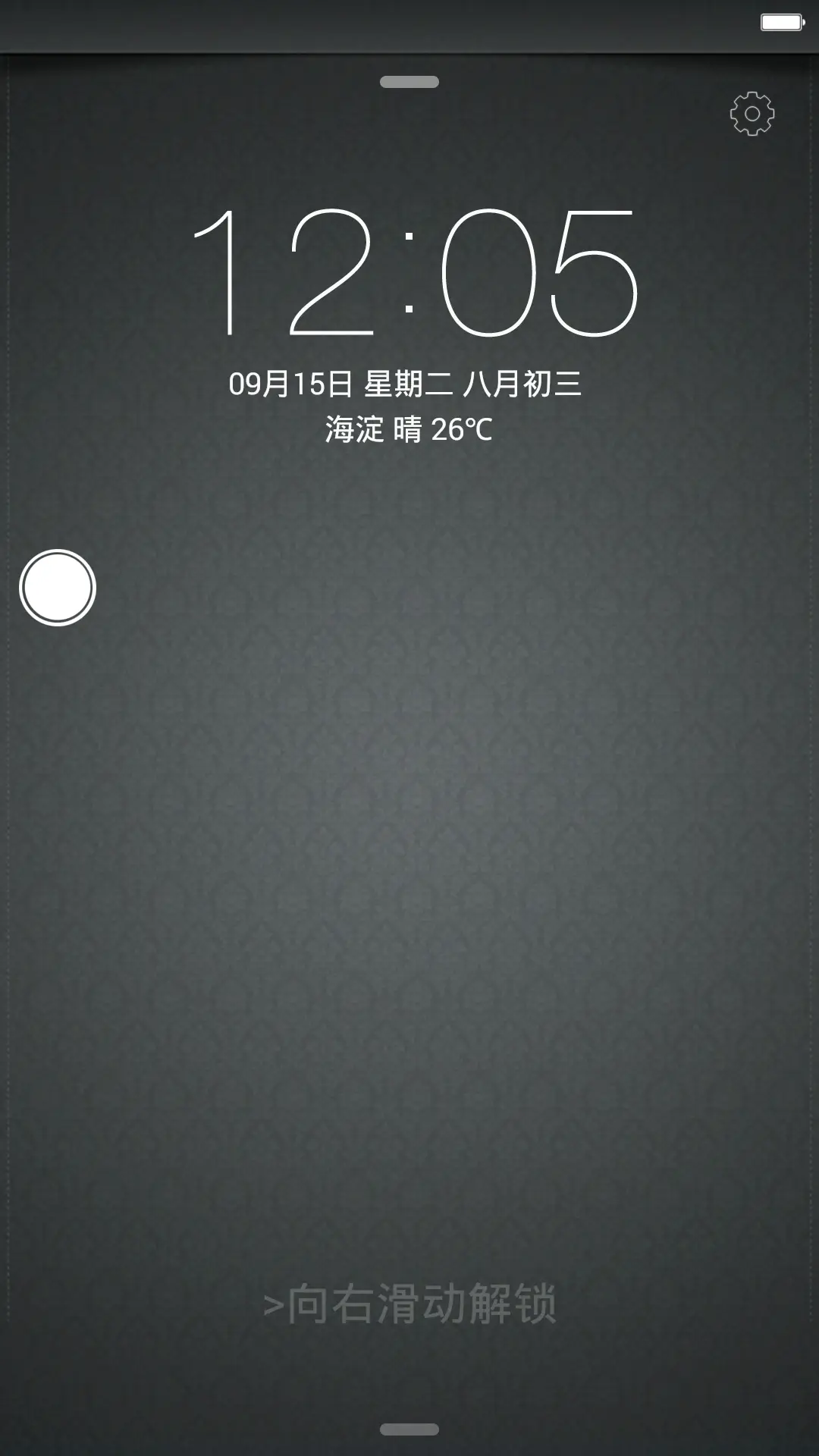819x1456 pixels.
Task: Tap the top pull-down handle bar
Action: pyautogui.click(x=409, y=82)
